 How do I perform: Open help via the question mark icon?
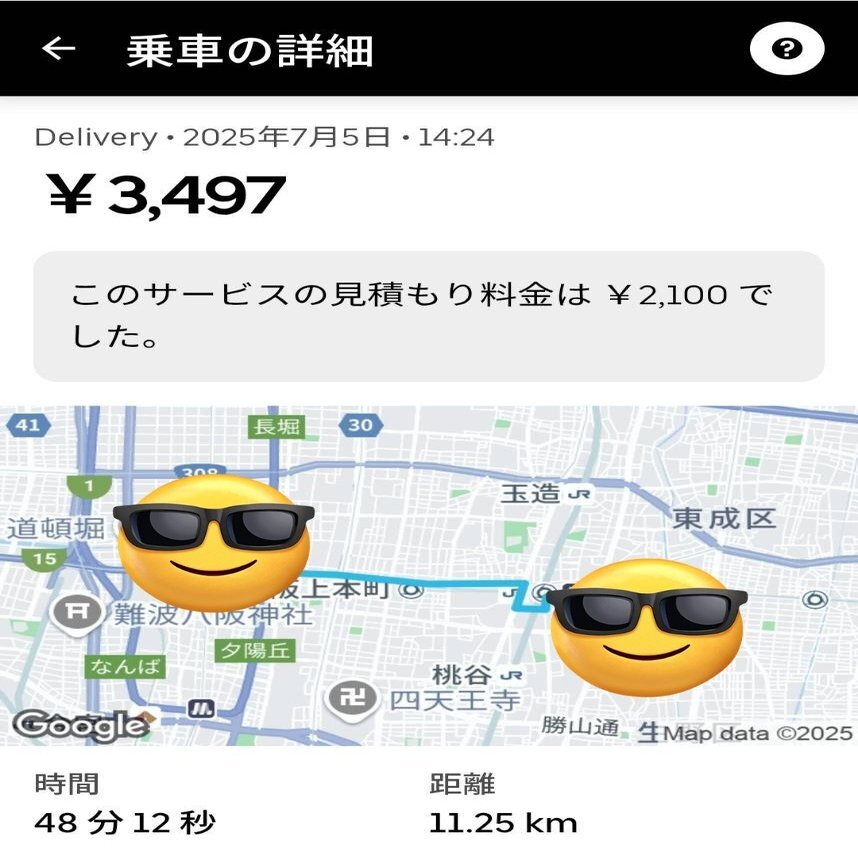click(787, 49)
